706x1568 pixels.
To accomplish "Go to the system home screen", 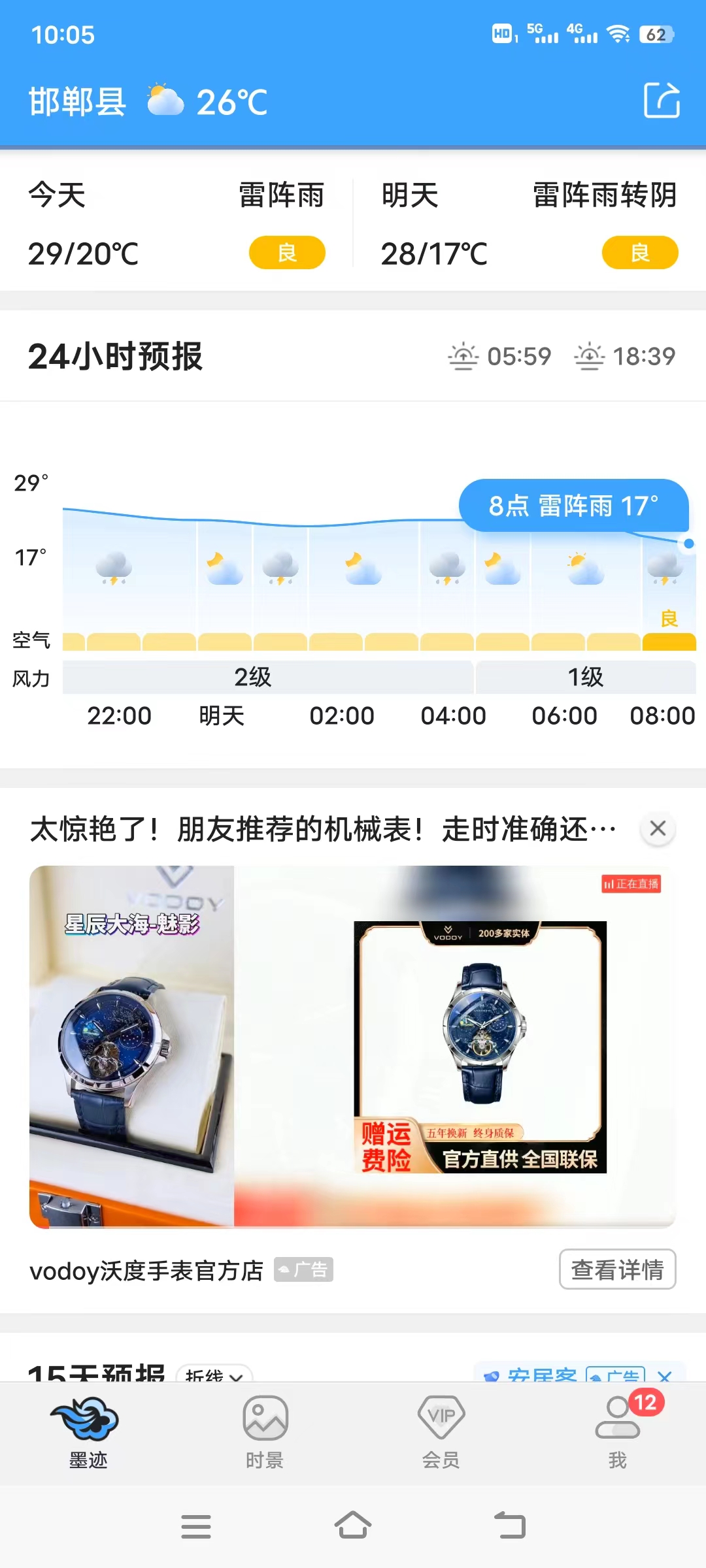I will 353,1526.
